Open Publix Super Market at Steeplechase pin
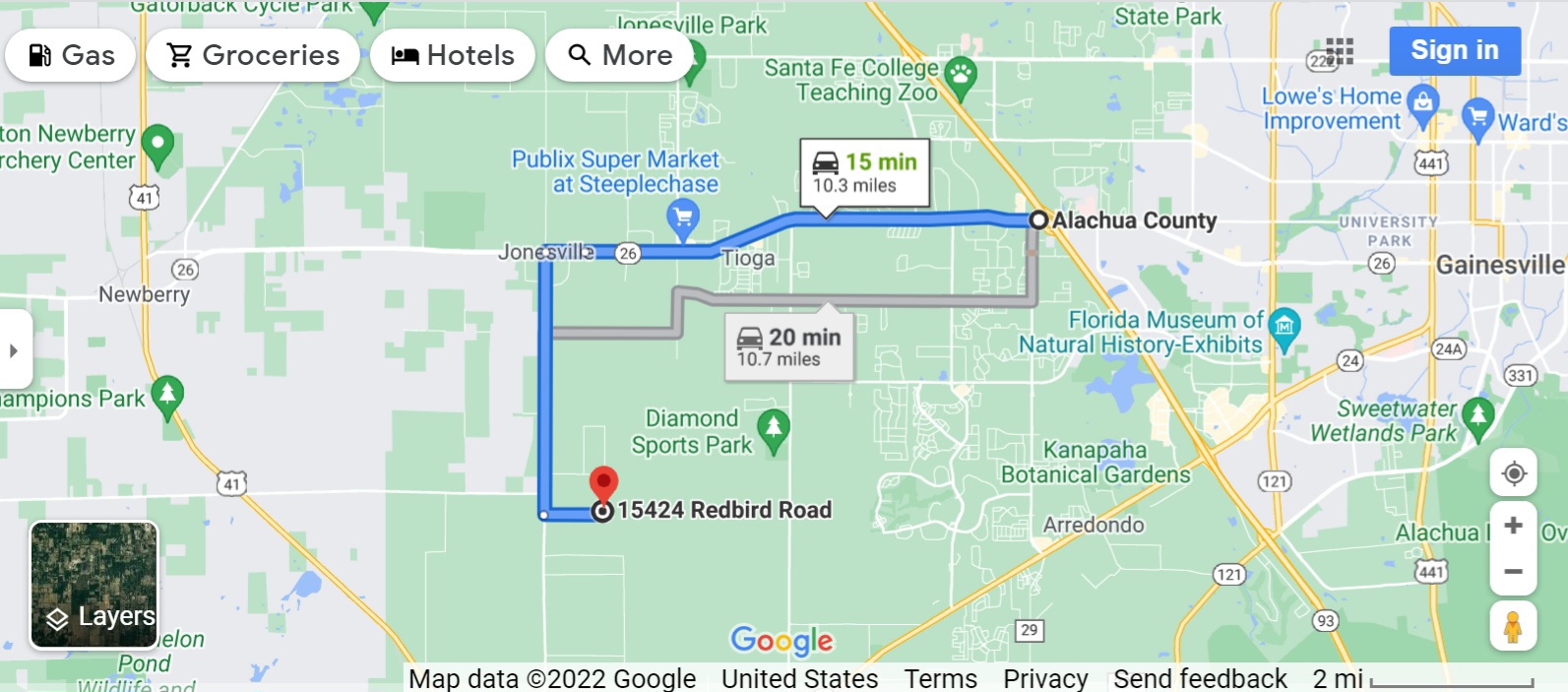 pyautogui.click(x=682, y=216)
